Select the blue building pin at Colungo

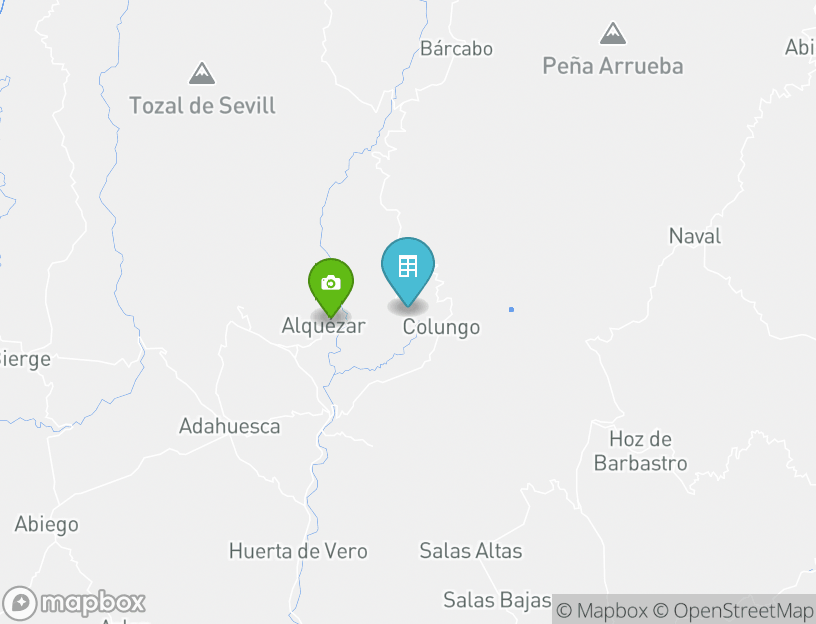click(408, 268)
